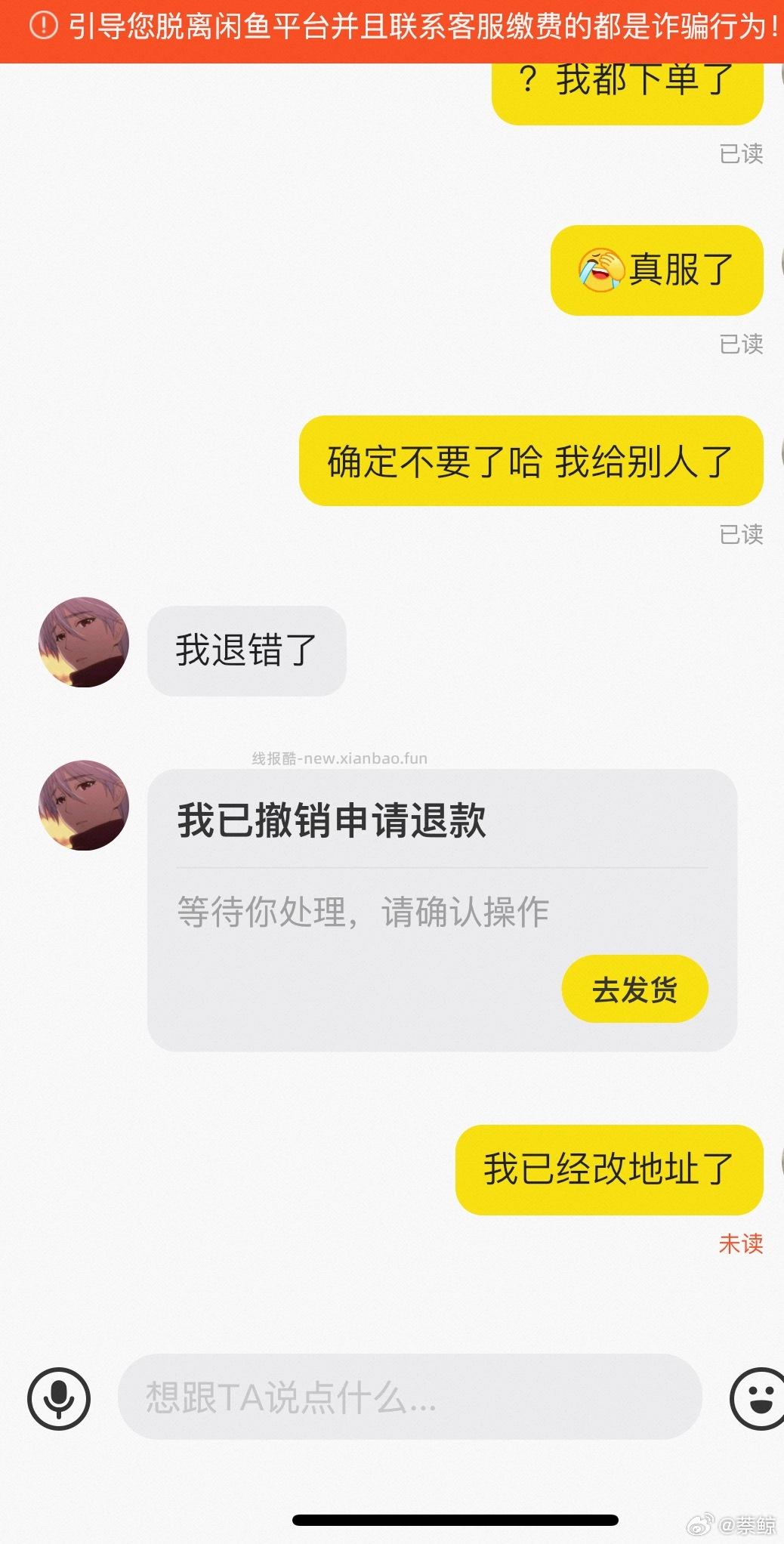Tap the 未读 status label
The height and width of the screenshot is (1544, 784).
pyautogui.click(x=741, y=1243)
